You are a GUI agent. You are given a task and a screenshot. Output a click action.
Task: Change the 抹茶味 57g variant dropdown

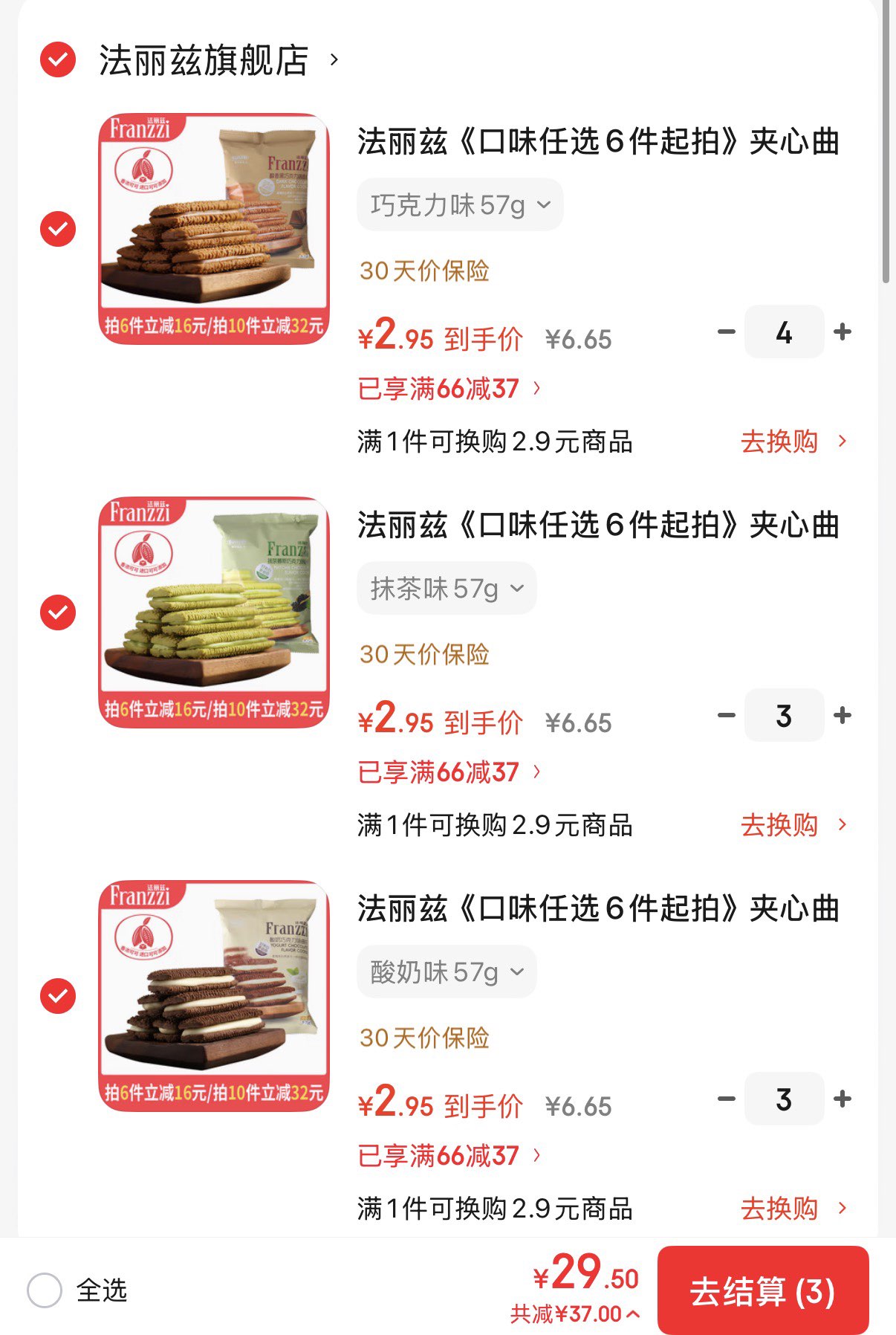(447, 588)
